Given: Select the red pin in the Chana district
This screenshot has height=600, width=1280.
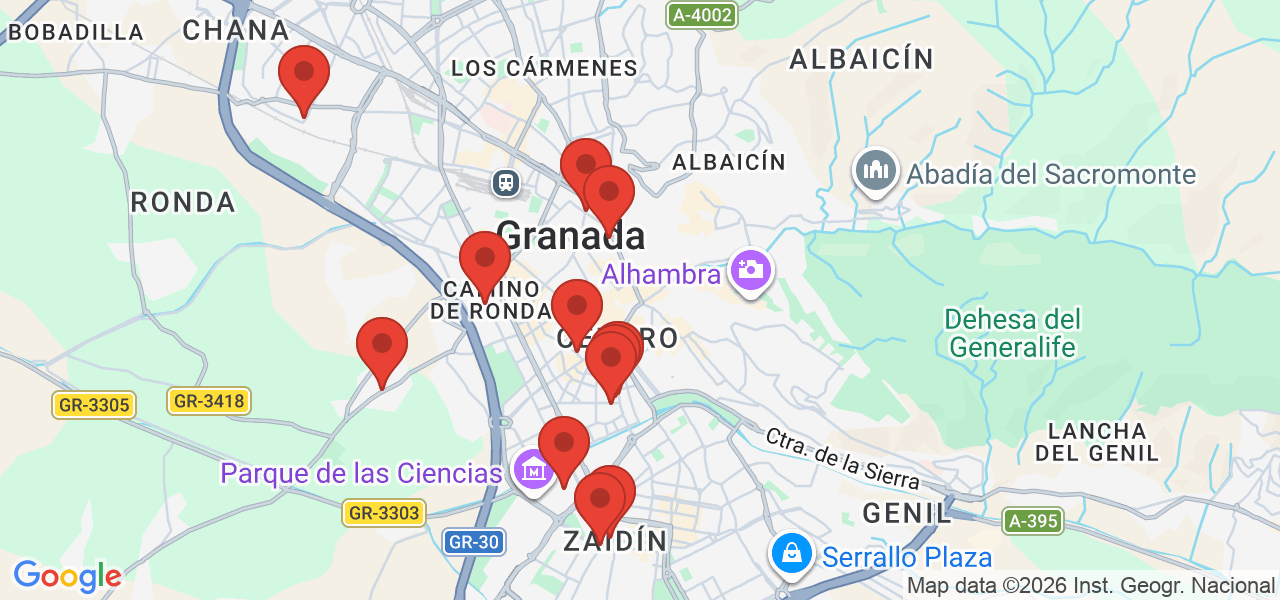Looking at the screenshot, I should coord(303,75).
